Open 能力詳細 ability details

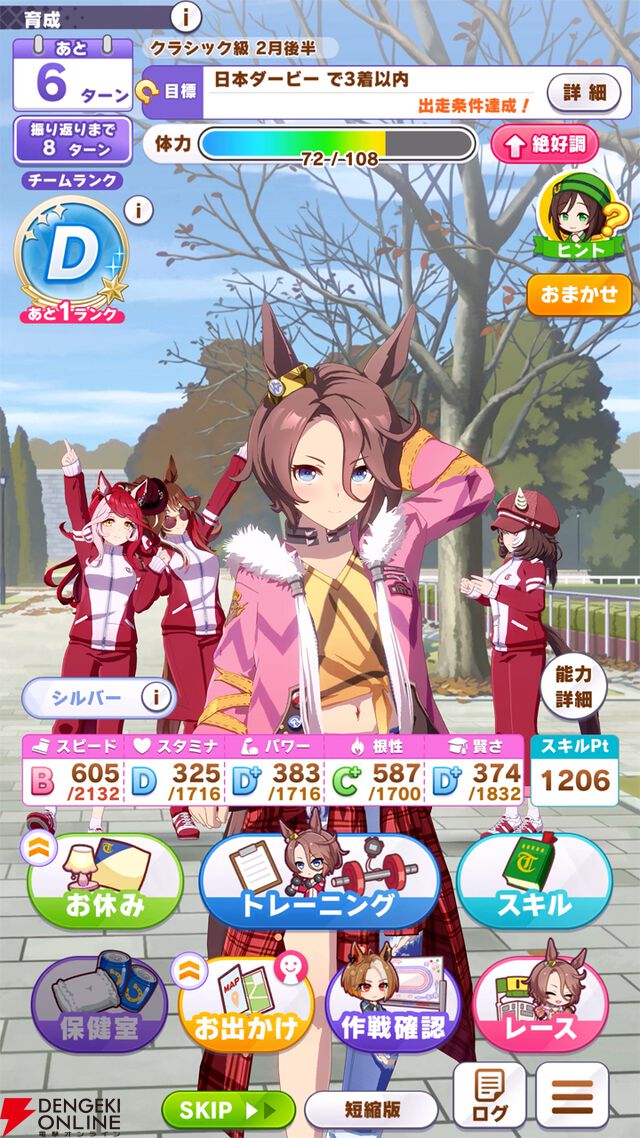pyautogui.click(x=574, y=686)
